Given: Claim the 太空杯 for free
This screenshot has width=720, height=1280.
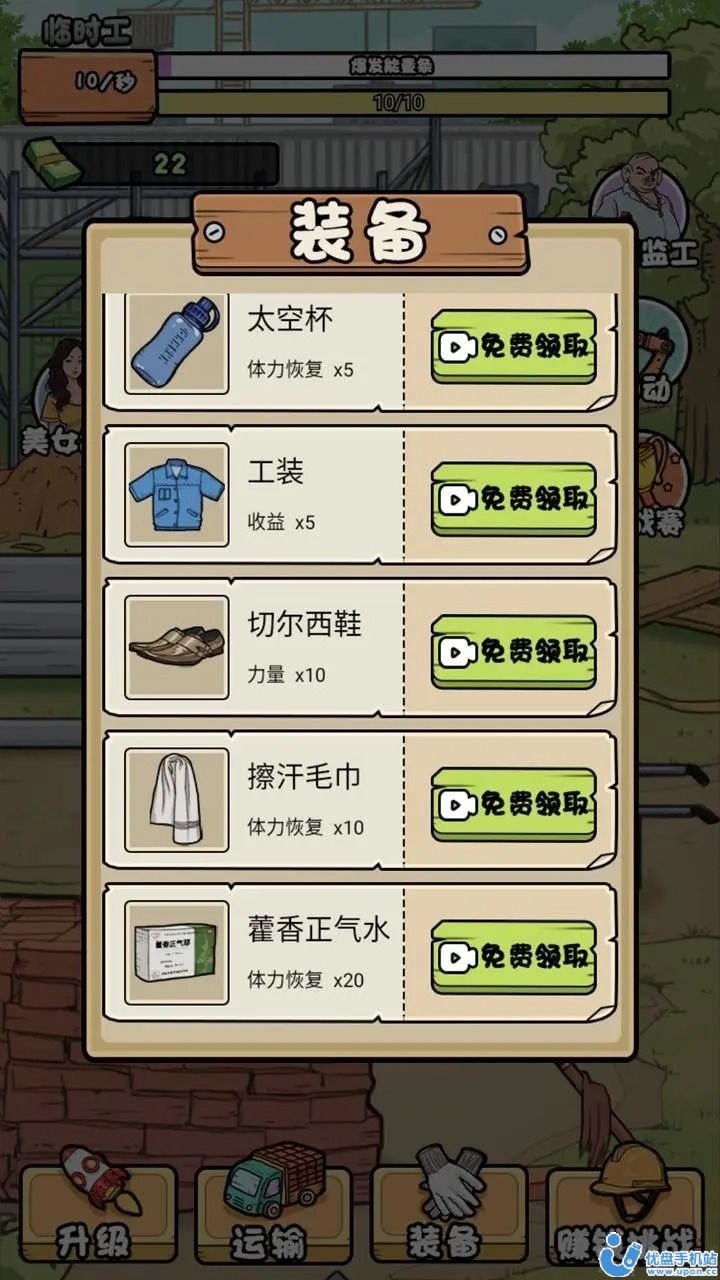Looking at the screenshot, I should point(513,346).
